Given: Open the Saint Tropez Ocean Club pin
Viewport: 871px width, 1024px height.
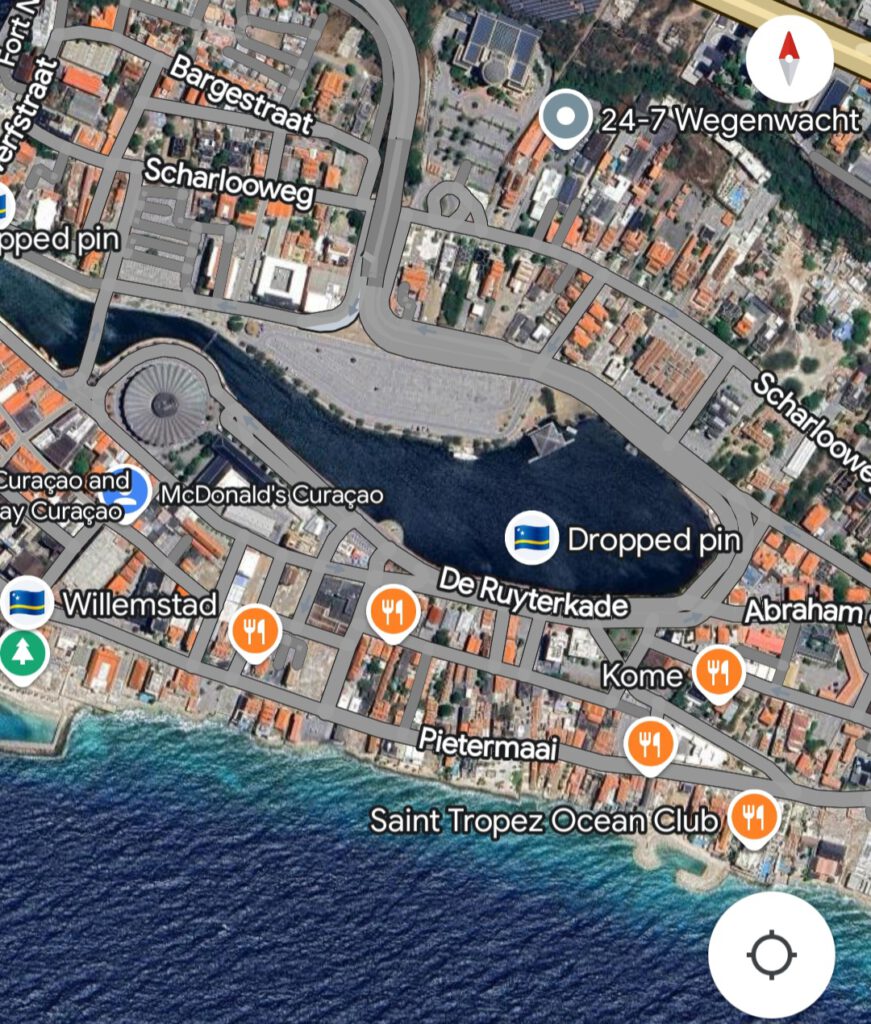Looking at the screenshot, I should [754, 817].
